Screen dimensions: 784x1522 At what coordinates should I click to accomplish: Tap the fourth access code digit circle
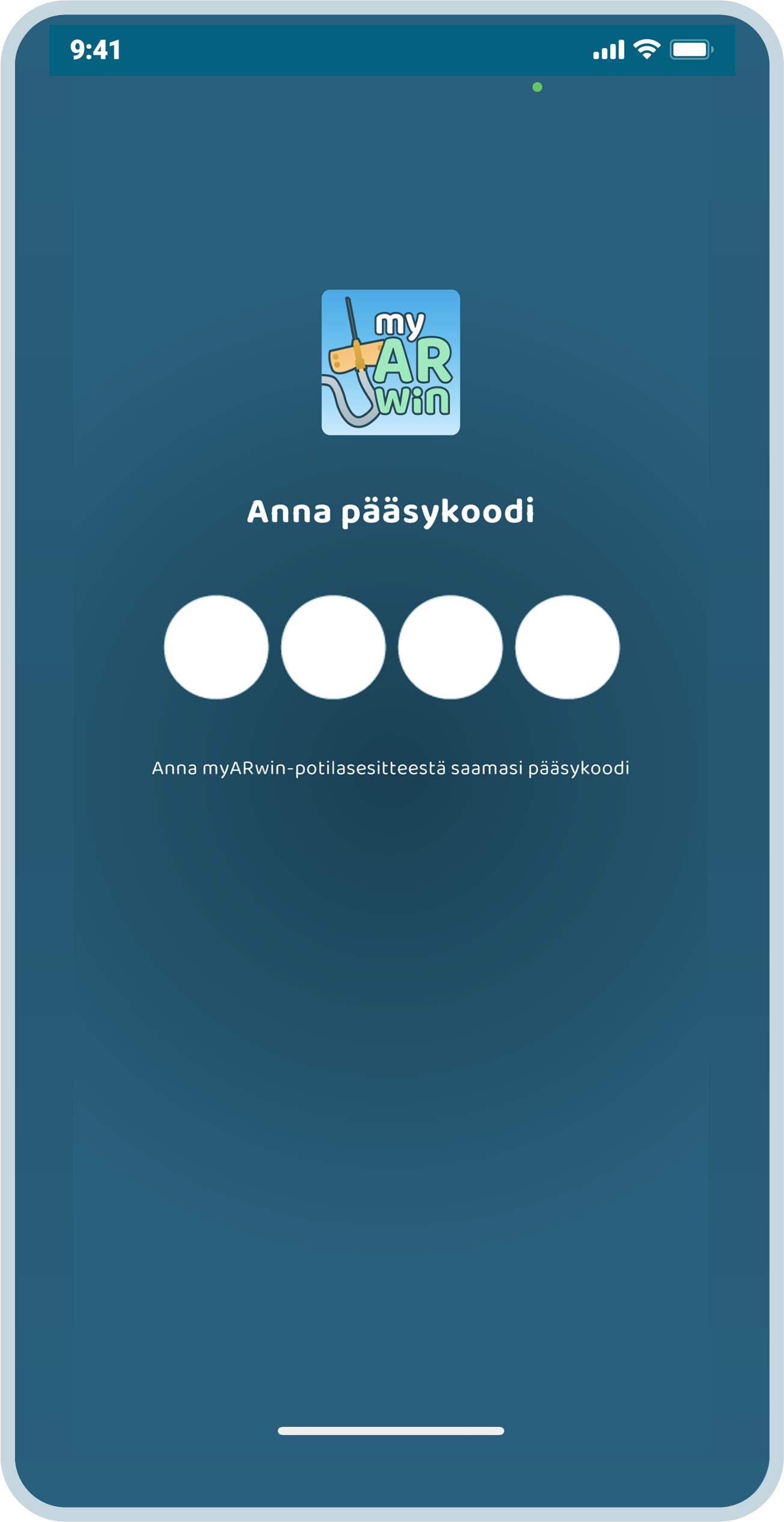pyautogui.click(x=567, y=647)
